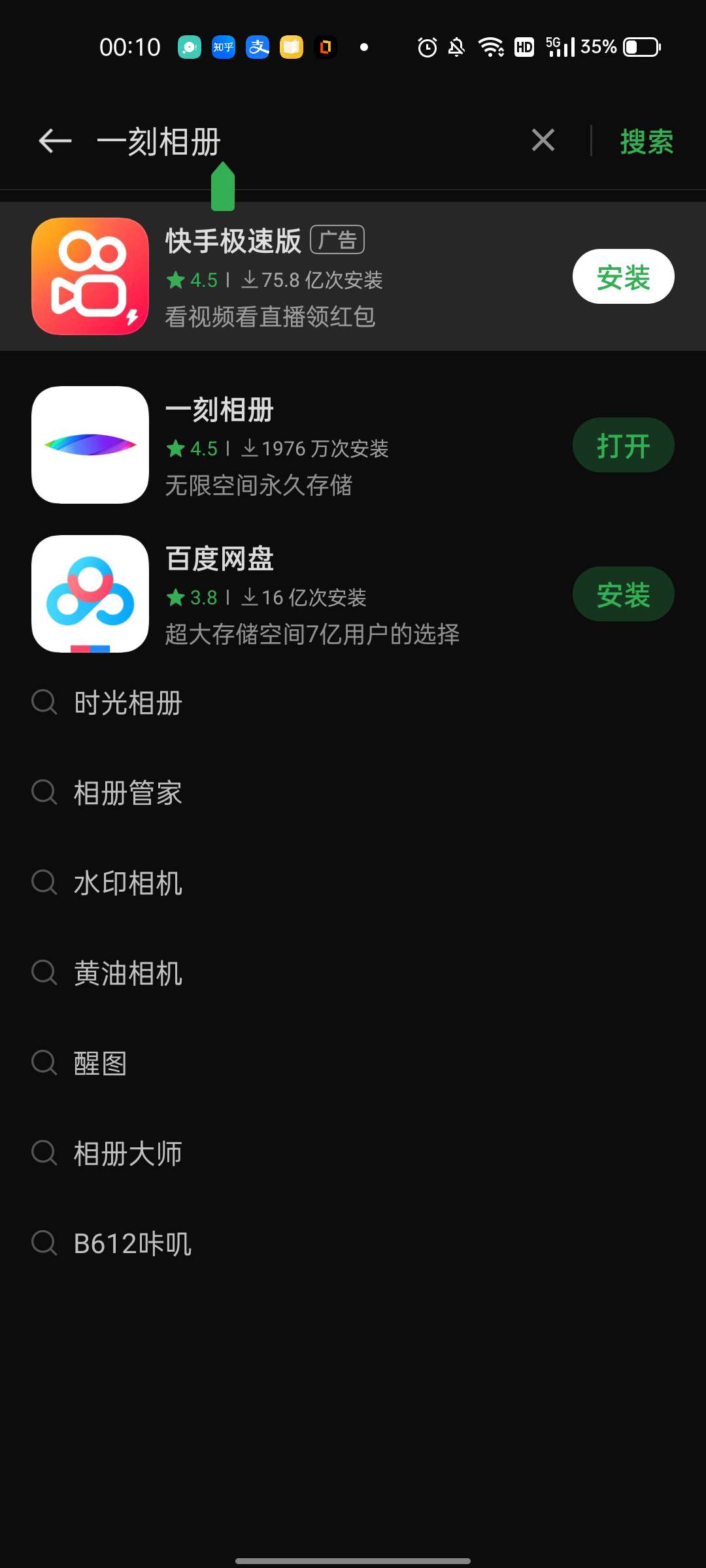Screen dimensions: 706x1568
Task: Choose the 水印相机 suggestion
Action: [x=353, y=883]
